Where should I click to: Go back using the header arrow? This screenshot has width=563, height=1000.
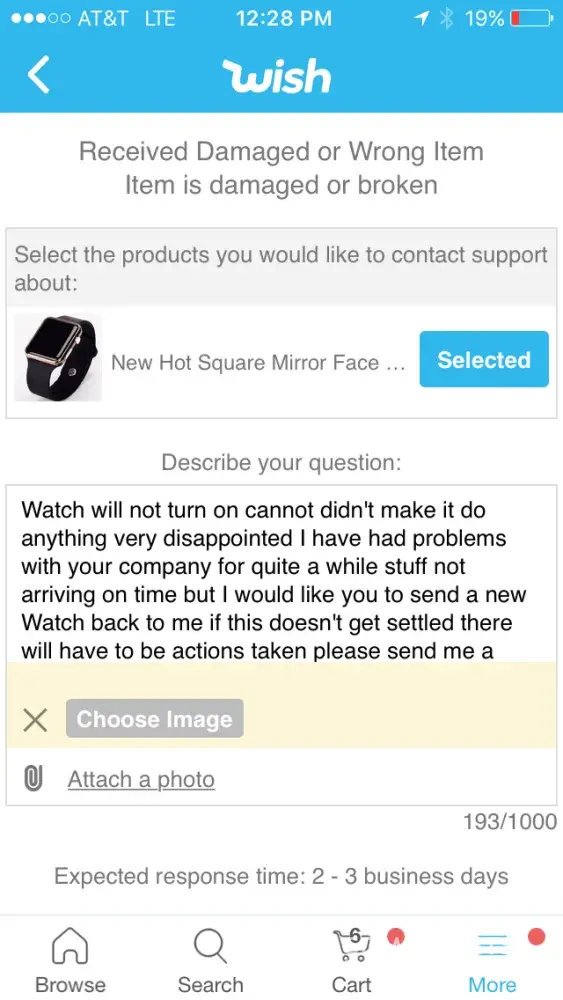[38, 75]
